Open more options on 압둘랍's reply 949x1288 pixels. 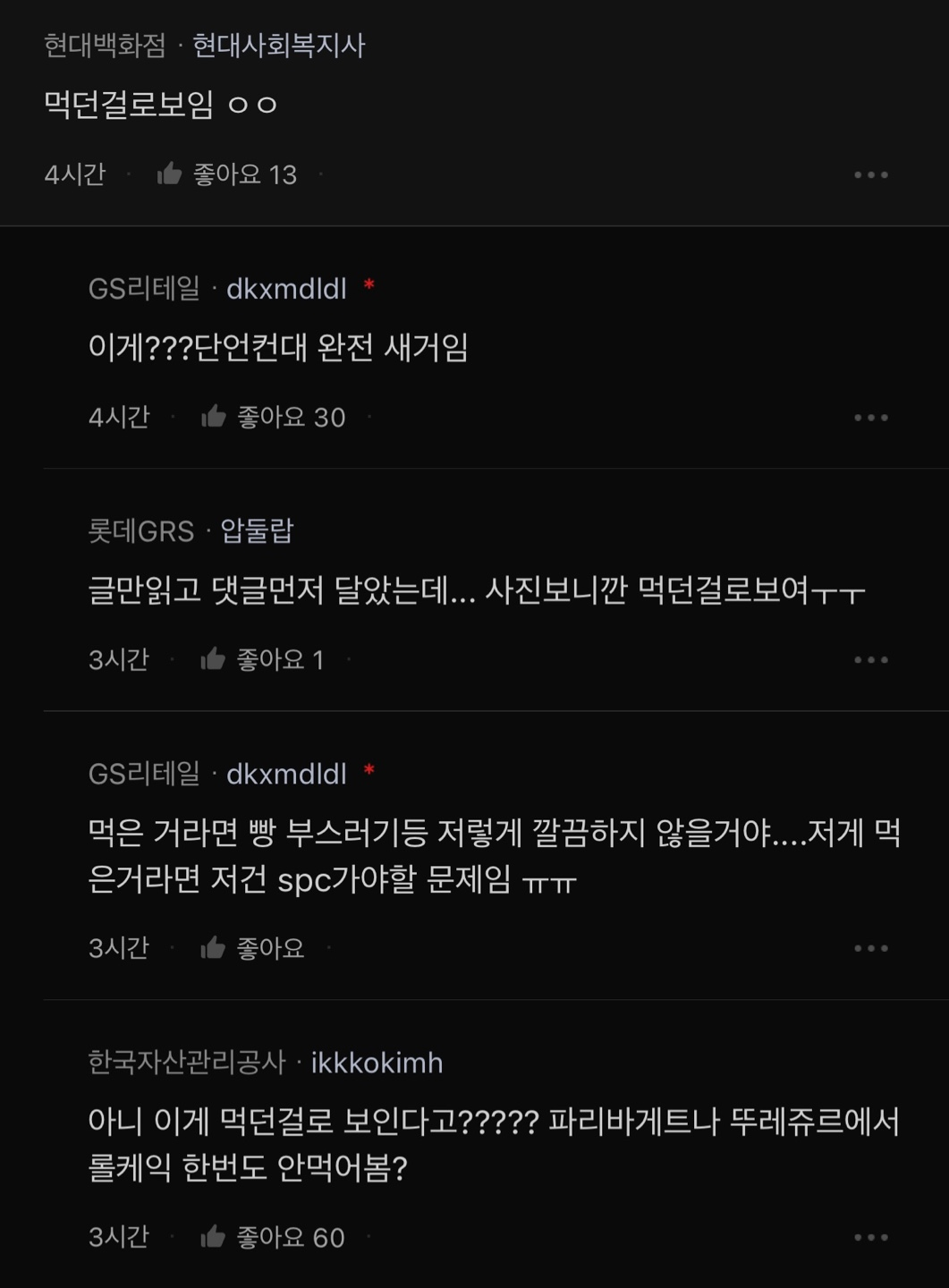(870, 660)
